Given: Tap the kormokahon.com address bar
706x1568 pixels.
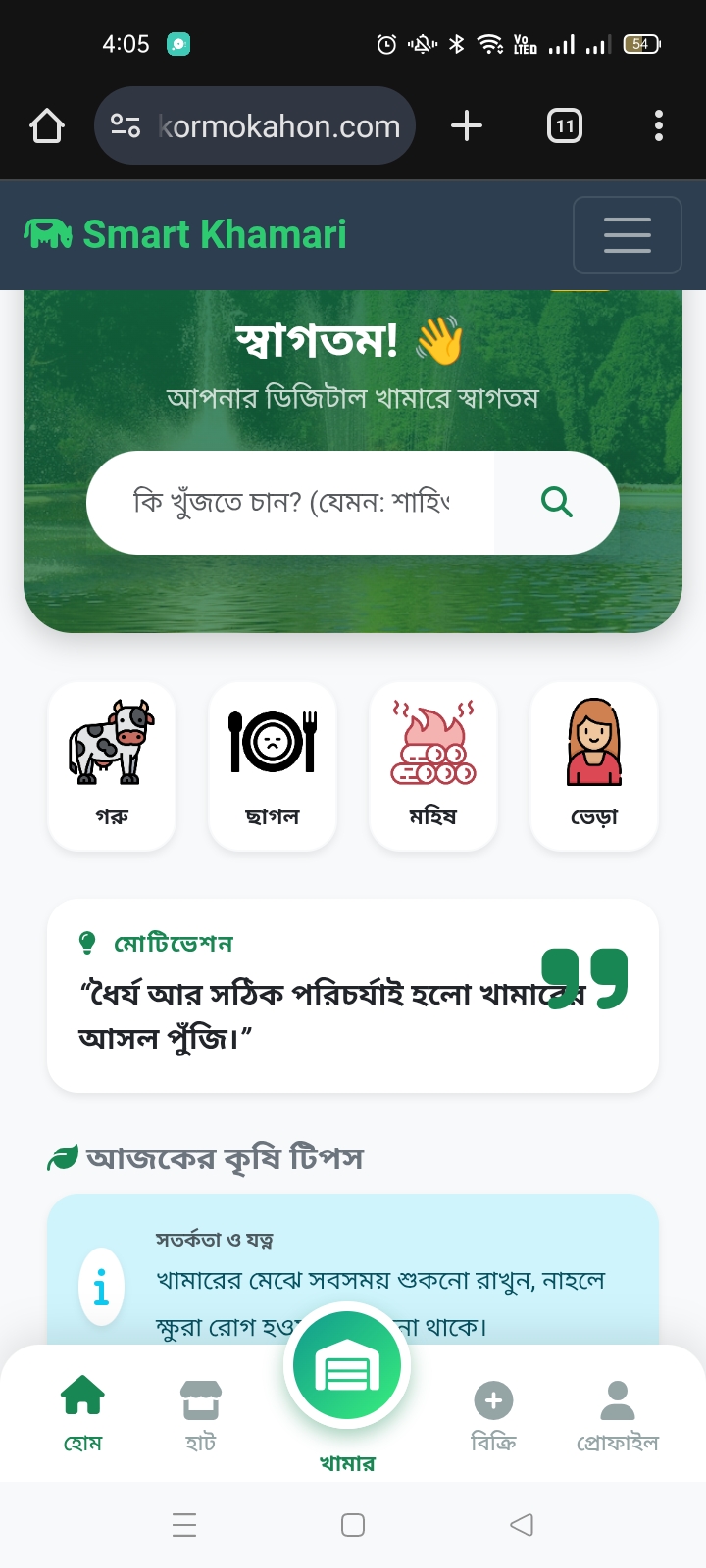Looking at the screenshot, I should pos(277,126).
